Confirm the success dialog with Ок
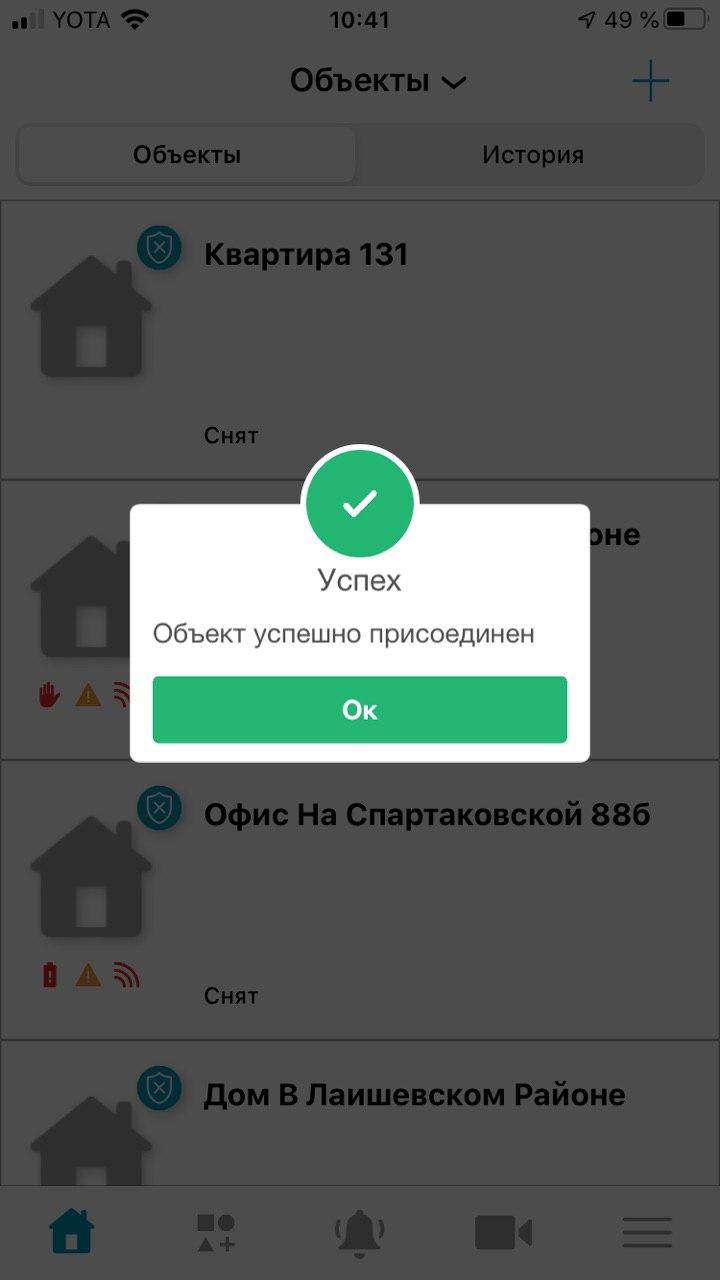Viewport: 720px width, 1280px height. point(360,709)
